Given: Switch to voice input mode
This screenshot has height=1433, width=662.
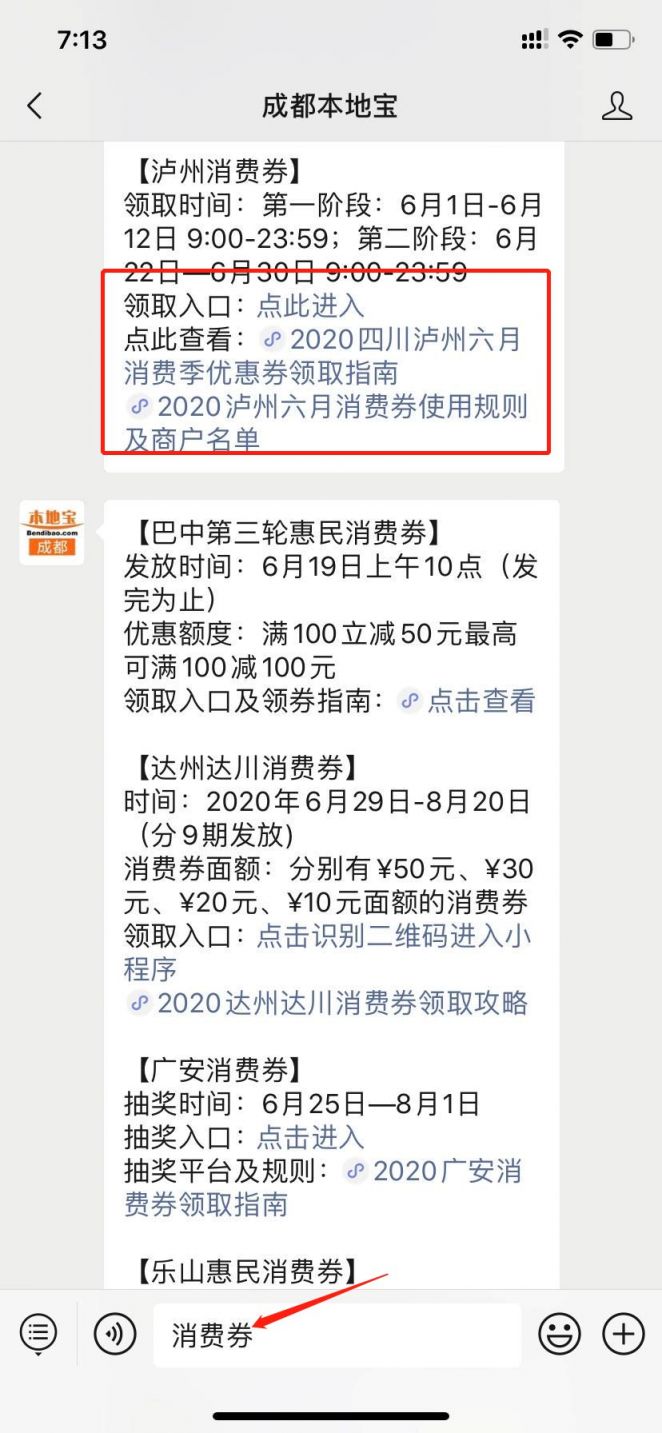Looking at the screenshot, I should tap(115, 1334).
